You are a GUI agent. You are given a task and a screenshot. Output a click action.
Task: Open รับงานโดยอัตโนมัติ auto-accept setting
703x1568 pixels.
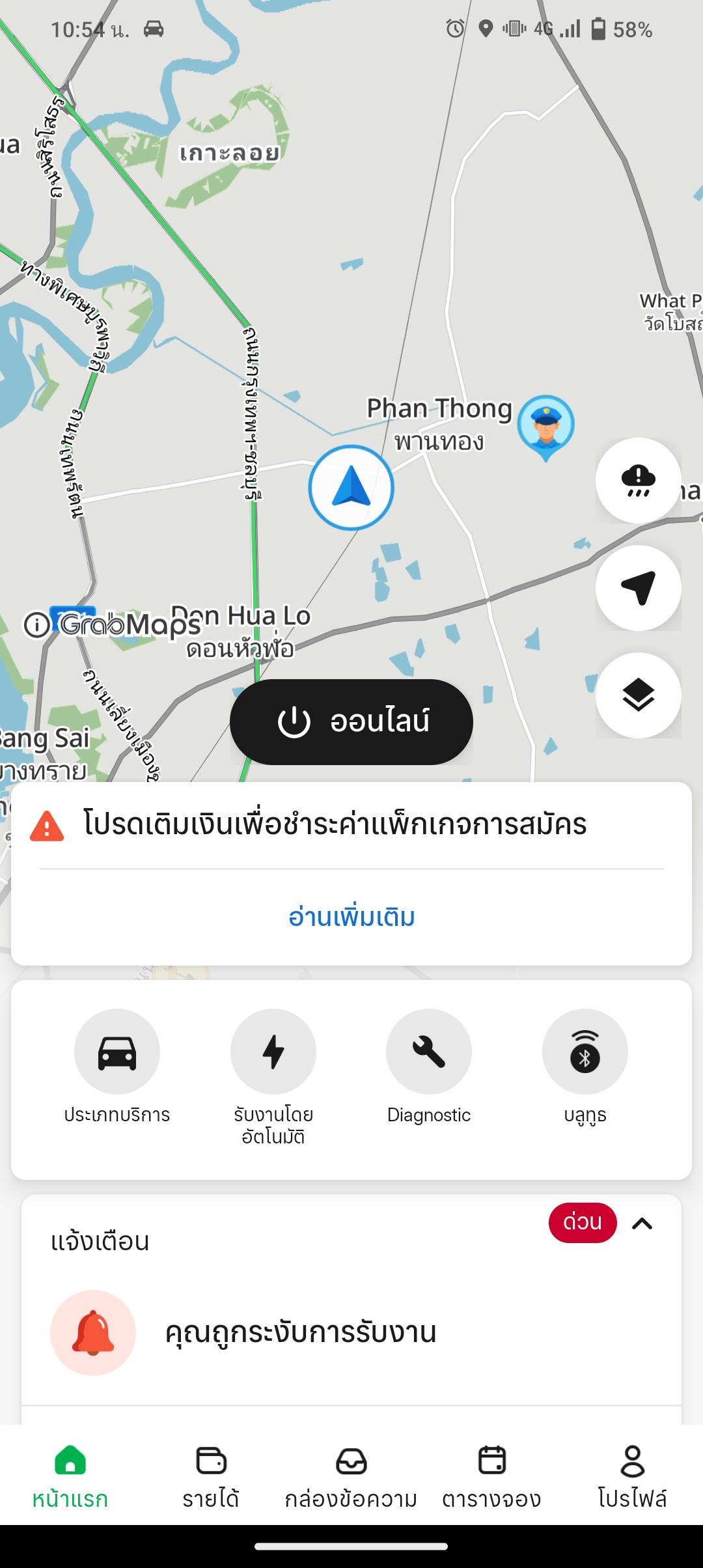273,1052
